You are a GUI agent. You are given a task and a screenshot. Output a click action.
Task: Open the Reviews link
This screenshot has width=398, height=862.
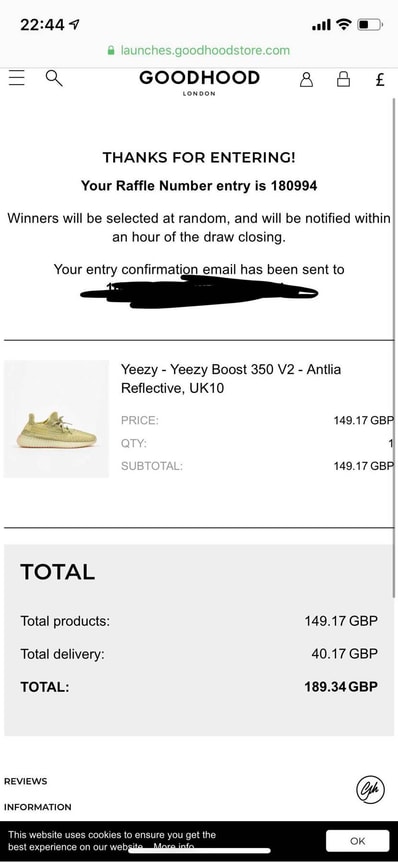25,781
